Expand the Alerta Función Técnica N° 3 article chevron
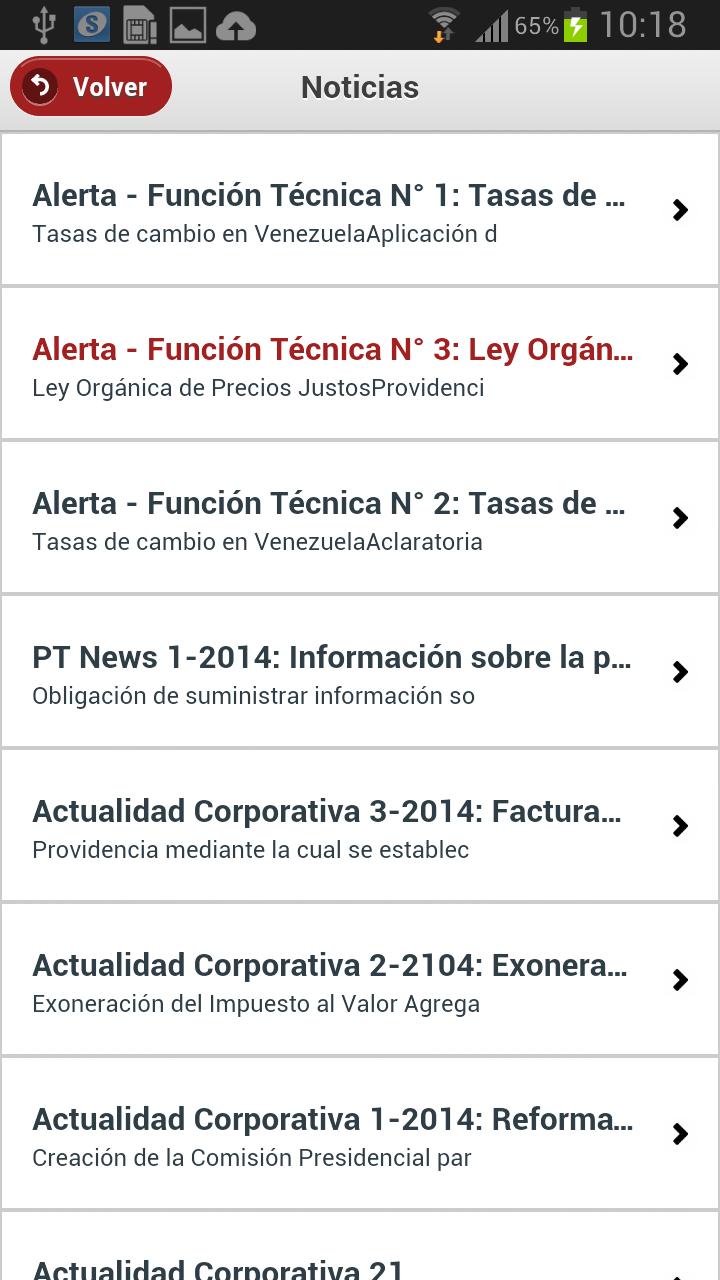Image resolution: width=720 pixels, height=1280 pixels. (680, 364)
